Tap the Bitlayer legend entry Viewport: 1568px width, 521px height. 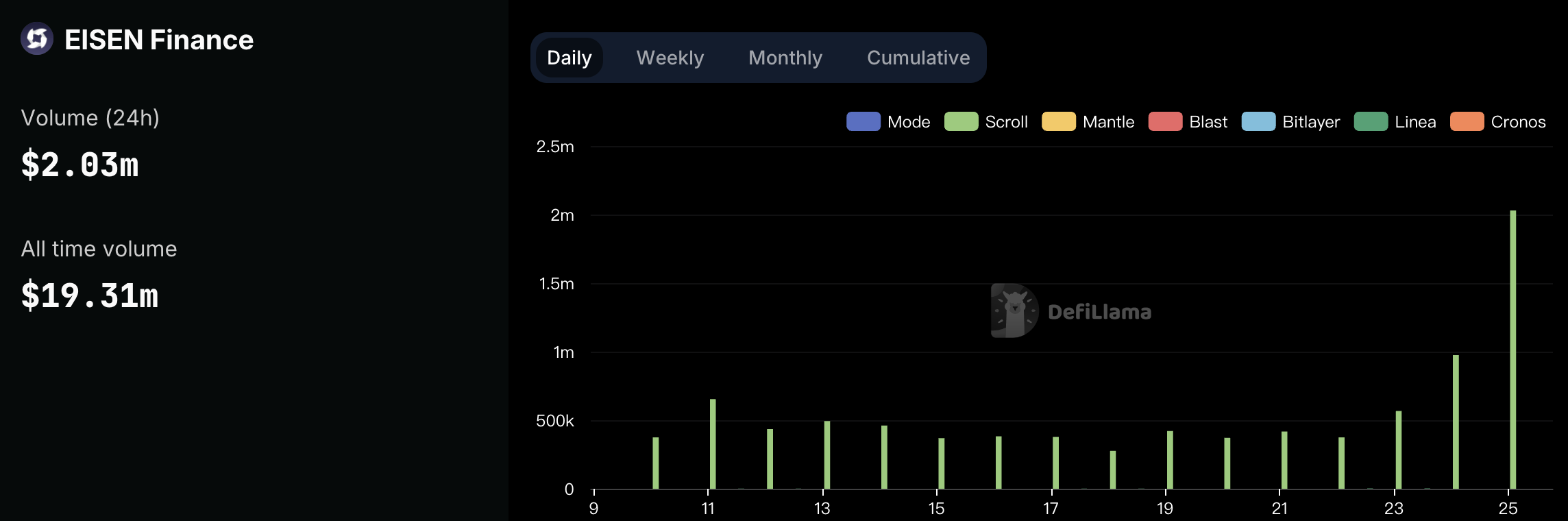point(1290,122)
